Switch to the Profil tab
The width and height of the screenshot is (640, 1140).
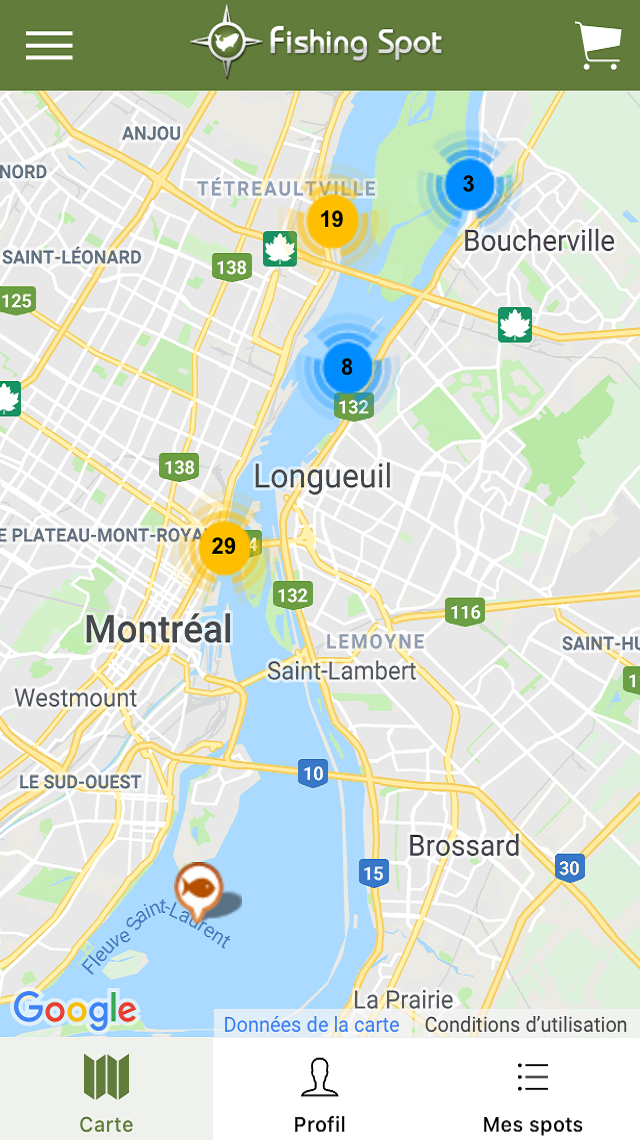320,1092
